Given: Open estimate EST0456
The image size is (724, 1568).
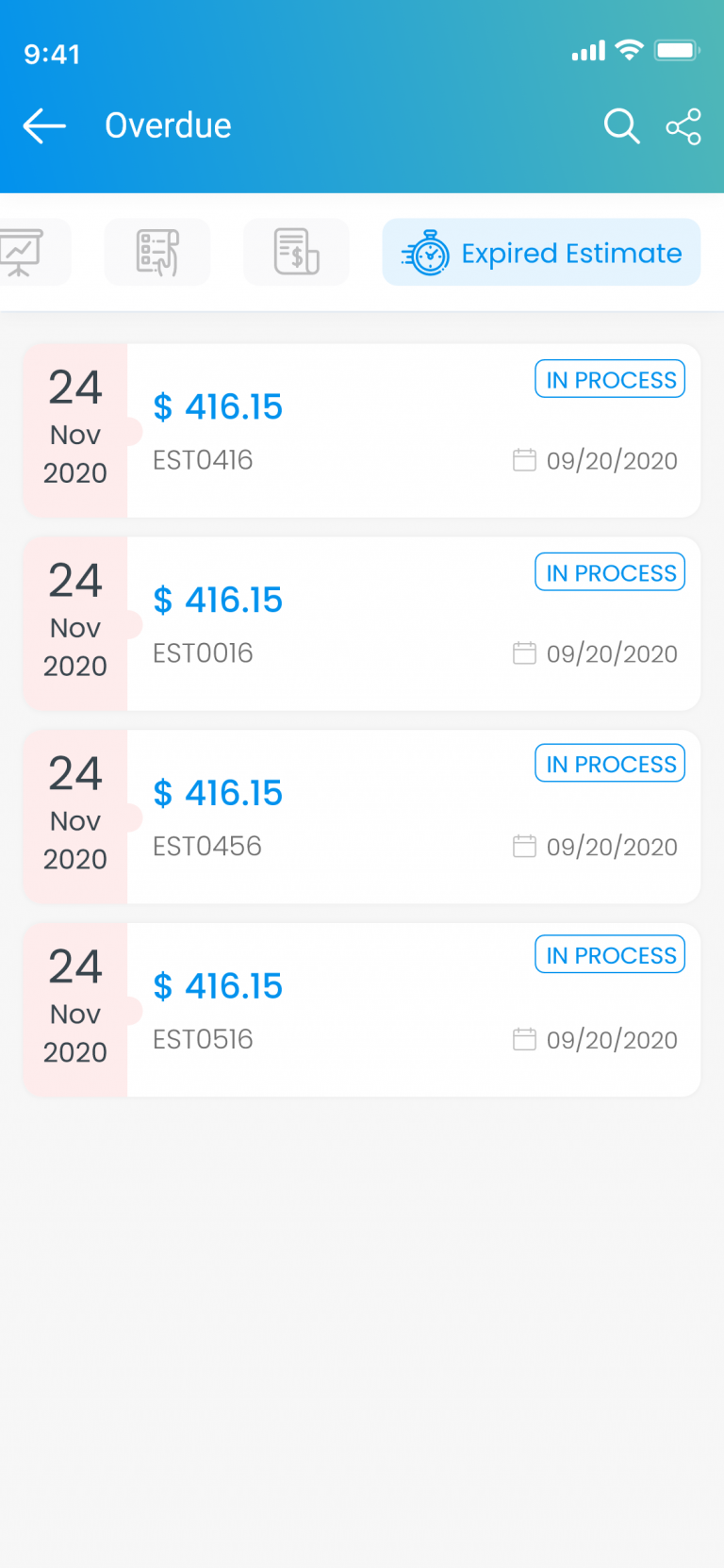Looking at the screenshot, I should pyautogui.click(x=362, y=817).
